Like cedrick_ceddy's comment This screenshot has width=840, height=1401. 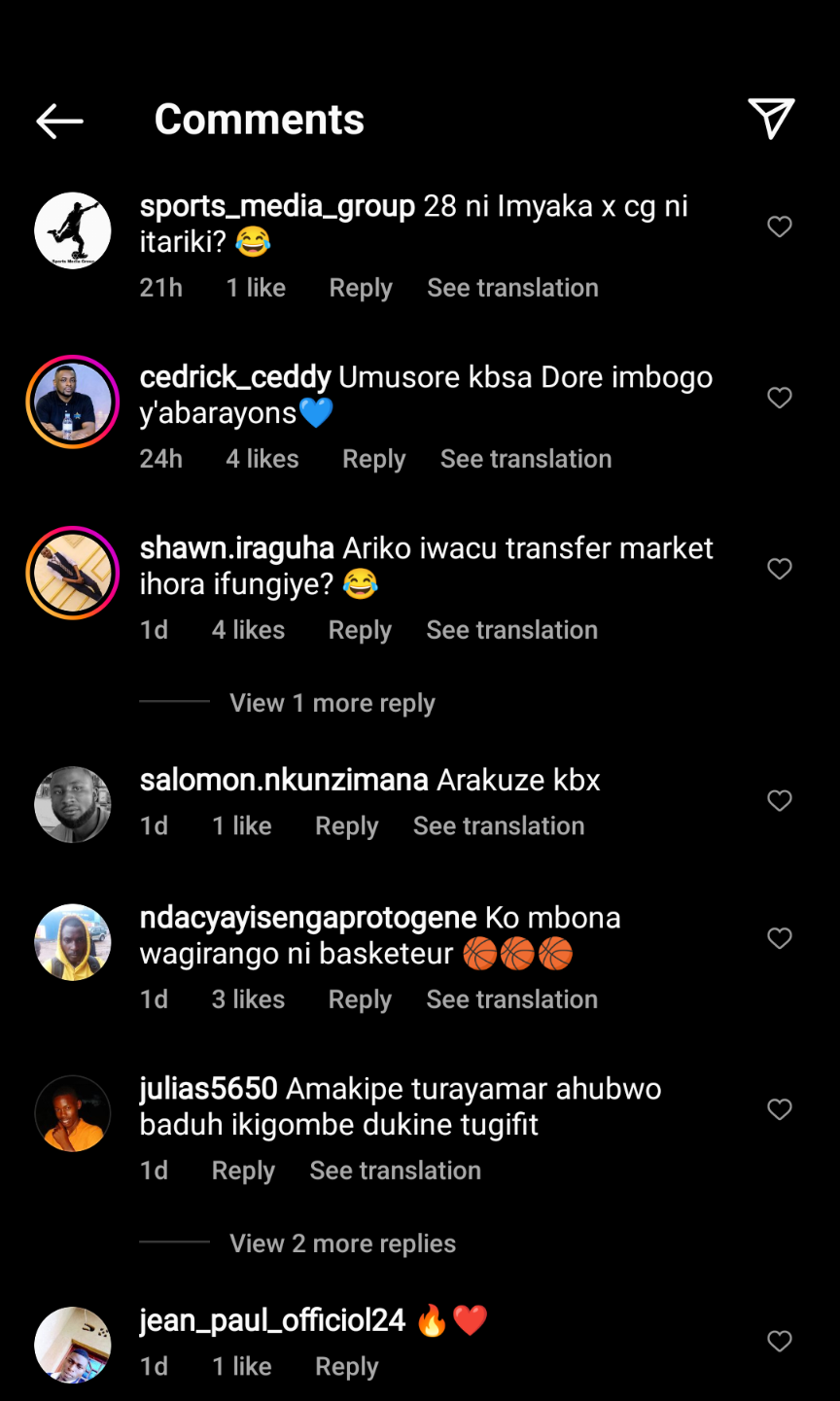[x=780, y=398]
